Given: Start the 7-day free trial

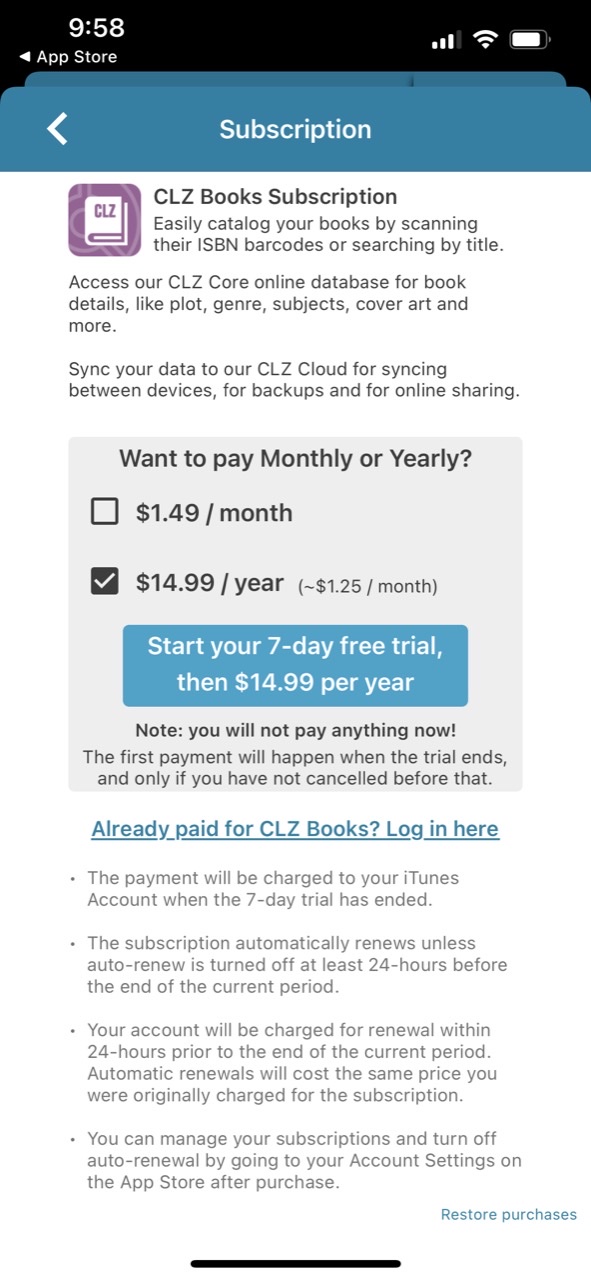Looking at the screenshot, I should tap(295, 665).
